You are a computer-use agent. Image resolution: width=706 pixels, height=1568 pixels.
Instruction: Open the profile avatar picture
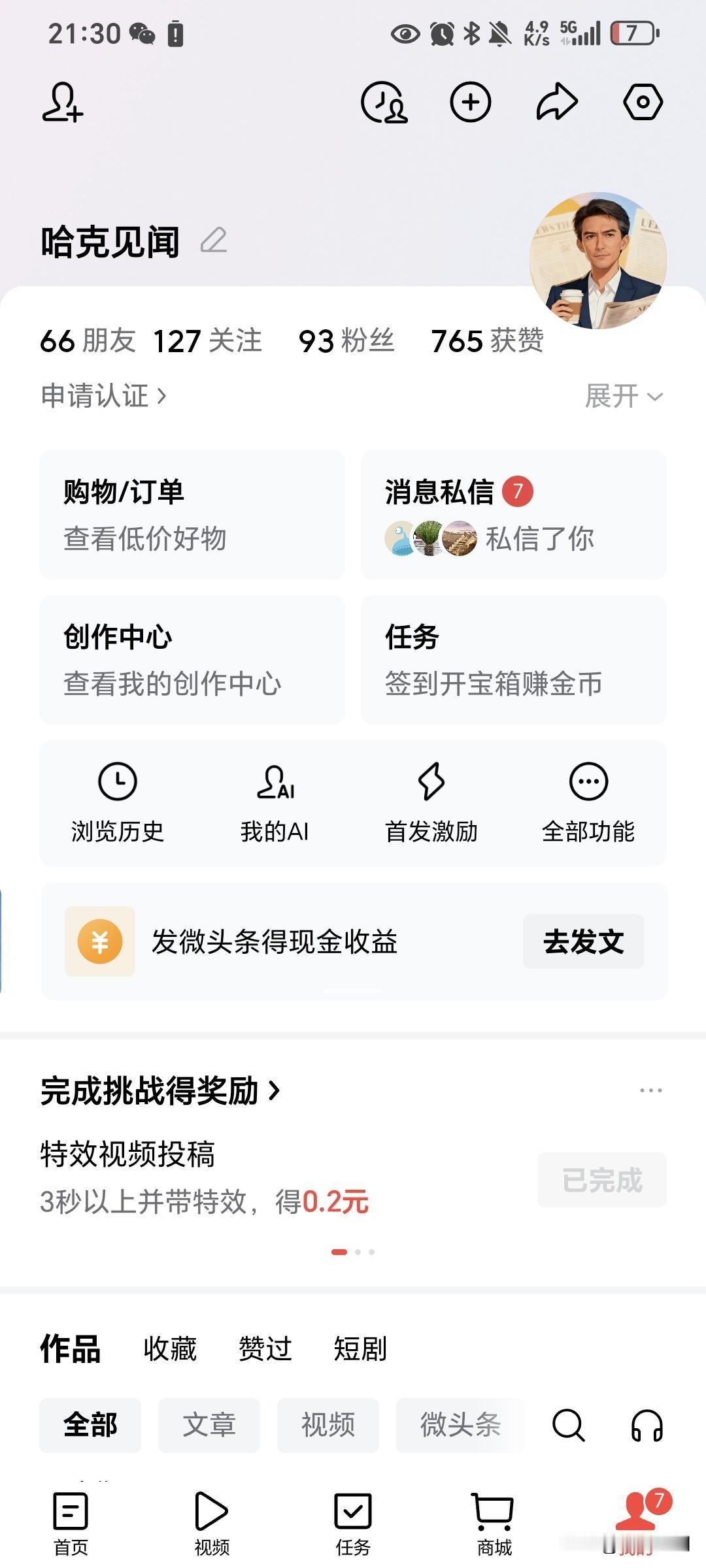tap(597, 260)
